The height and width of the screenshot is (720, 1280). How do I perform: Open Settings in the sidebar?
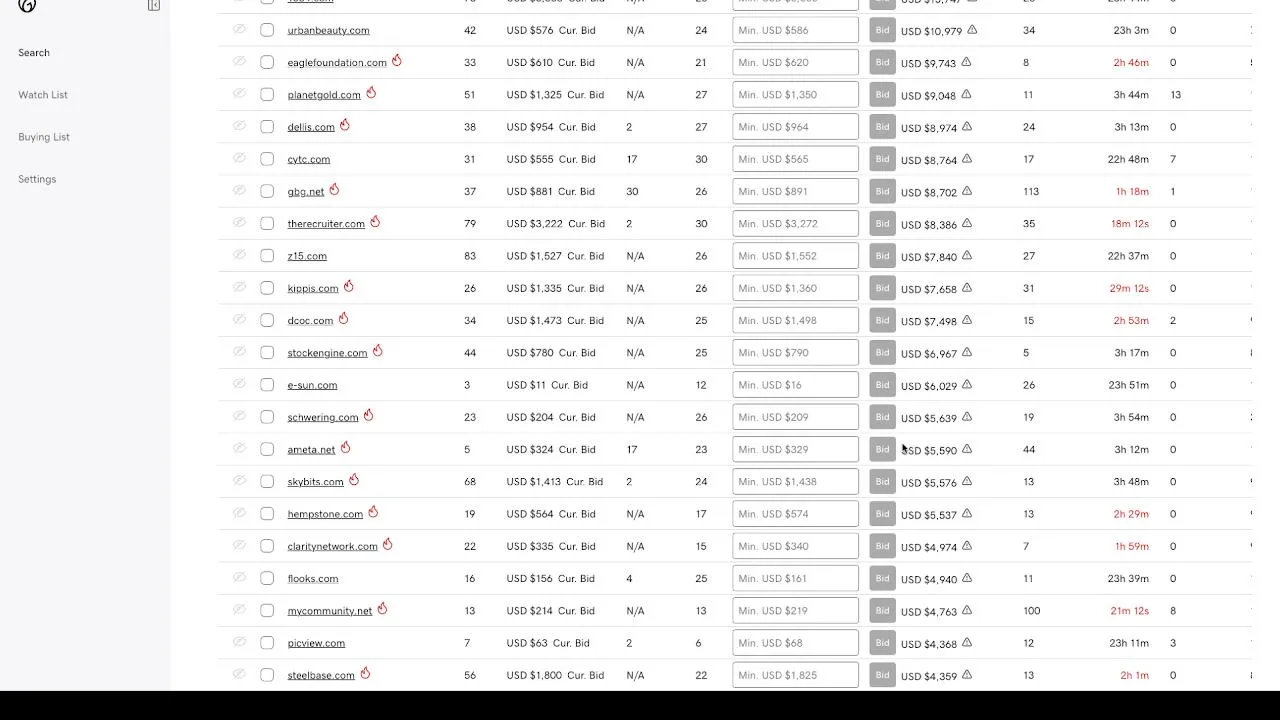point(37,179)
